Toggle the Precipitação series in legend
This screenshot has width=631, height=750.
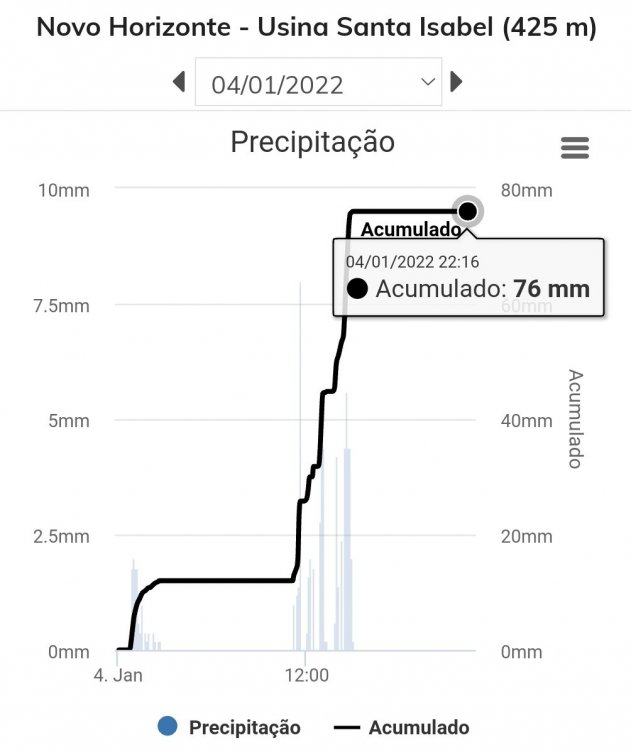point(230,728)
